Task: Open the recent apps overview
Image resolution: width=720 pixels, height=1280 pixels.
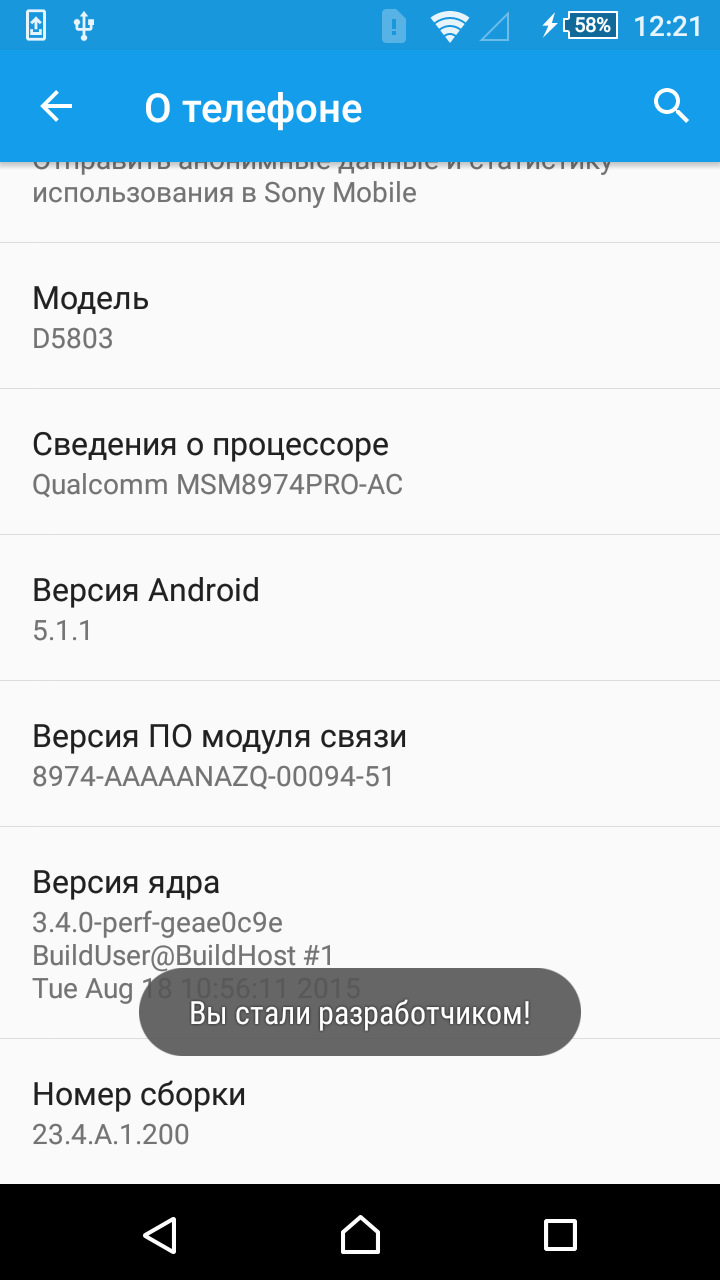Action: tap(560, 1234)
